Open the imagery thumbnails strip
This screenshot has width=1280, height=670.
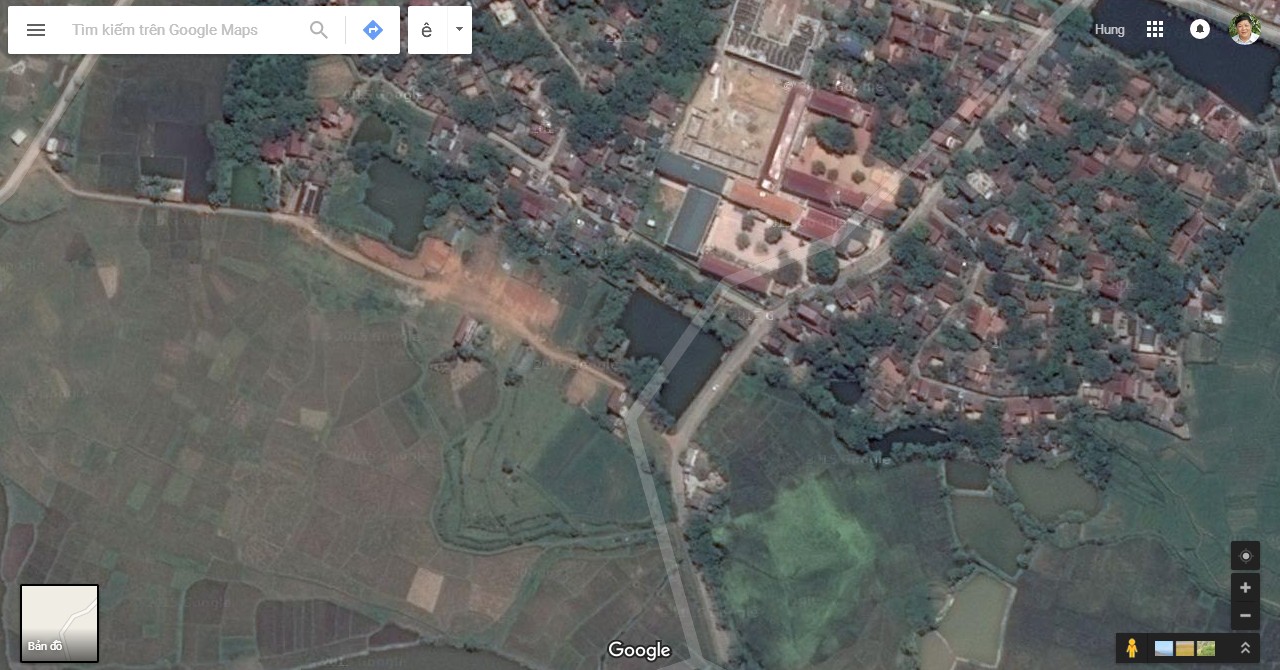[1185, 648]
